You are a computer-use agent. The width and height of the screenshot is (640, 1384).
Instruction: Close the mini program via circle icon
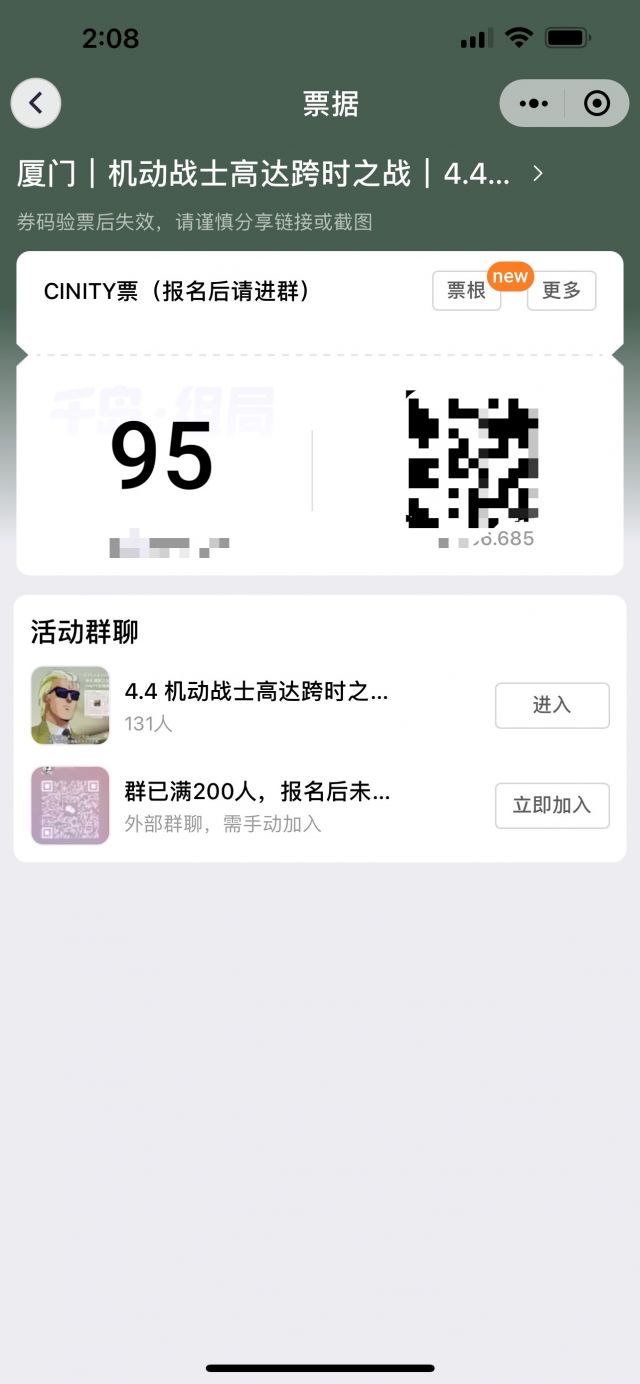(597, 103)
